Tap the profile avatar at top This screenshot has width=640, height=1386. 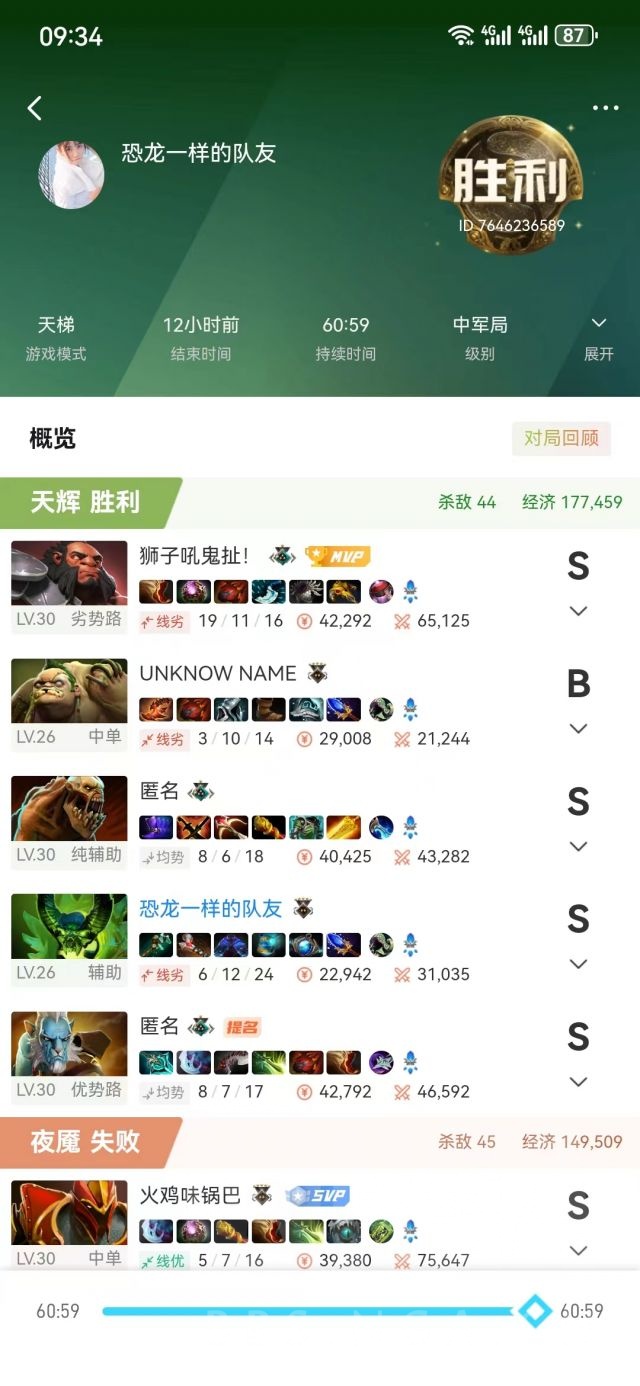(x=71, y=174)
